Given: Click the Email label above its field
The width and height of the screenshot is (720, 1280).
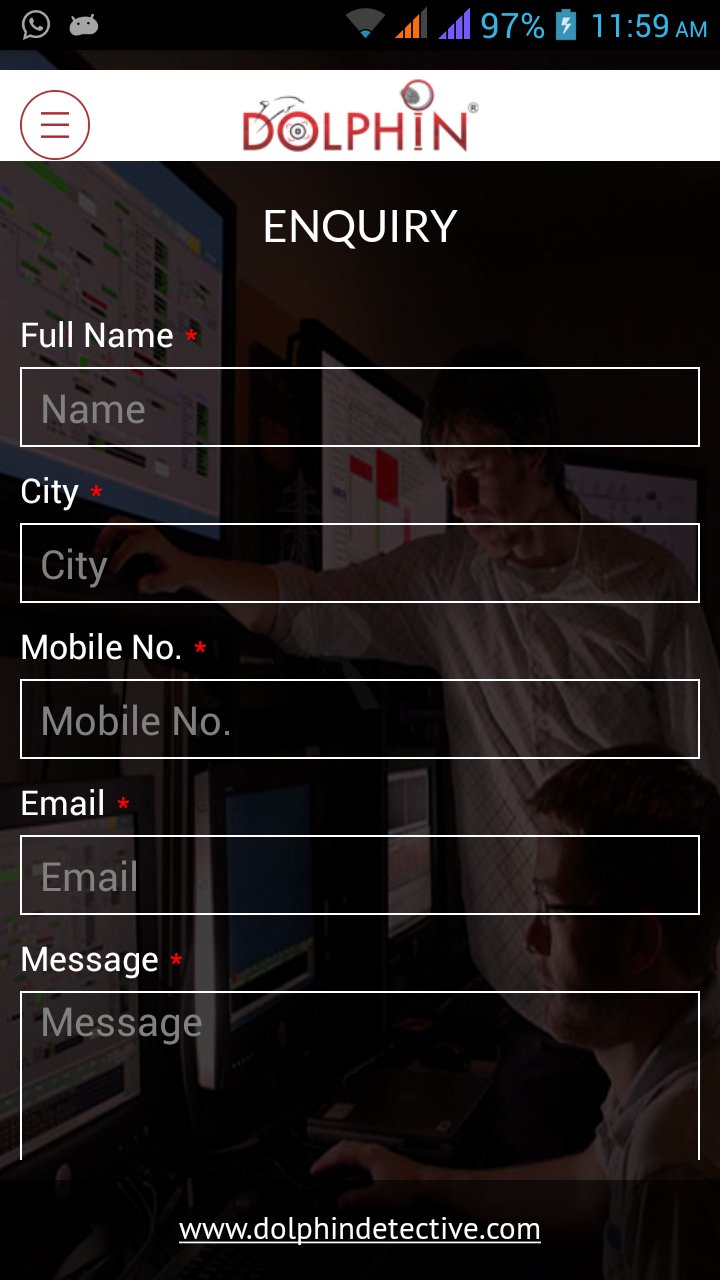Looking at the screenshot, I should coord(63,802).
